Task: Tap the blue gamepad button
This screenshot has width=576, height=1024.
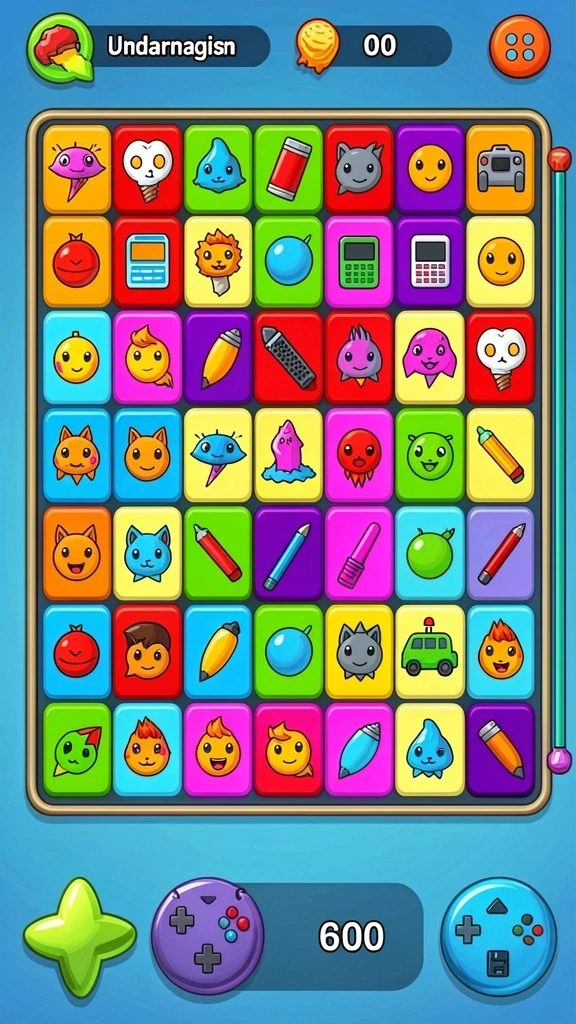Action: coord(499,936)
